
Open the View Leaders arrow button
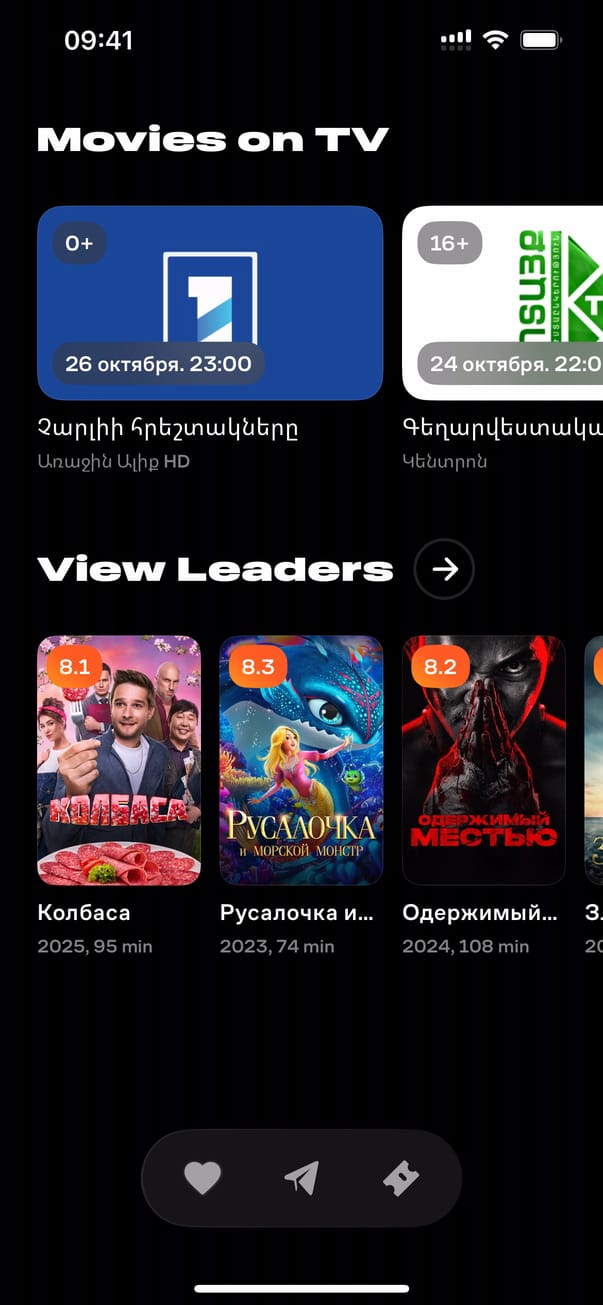pos(444,569)
